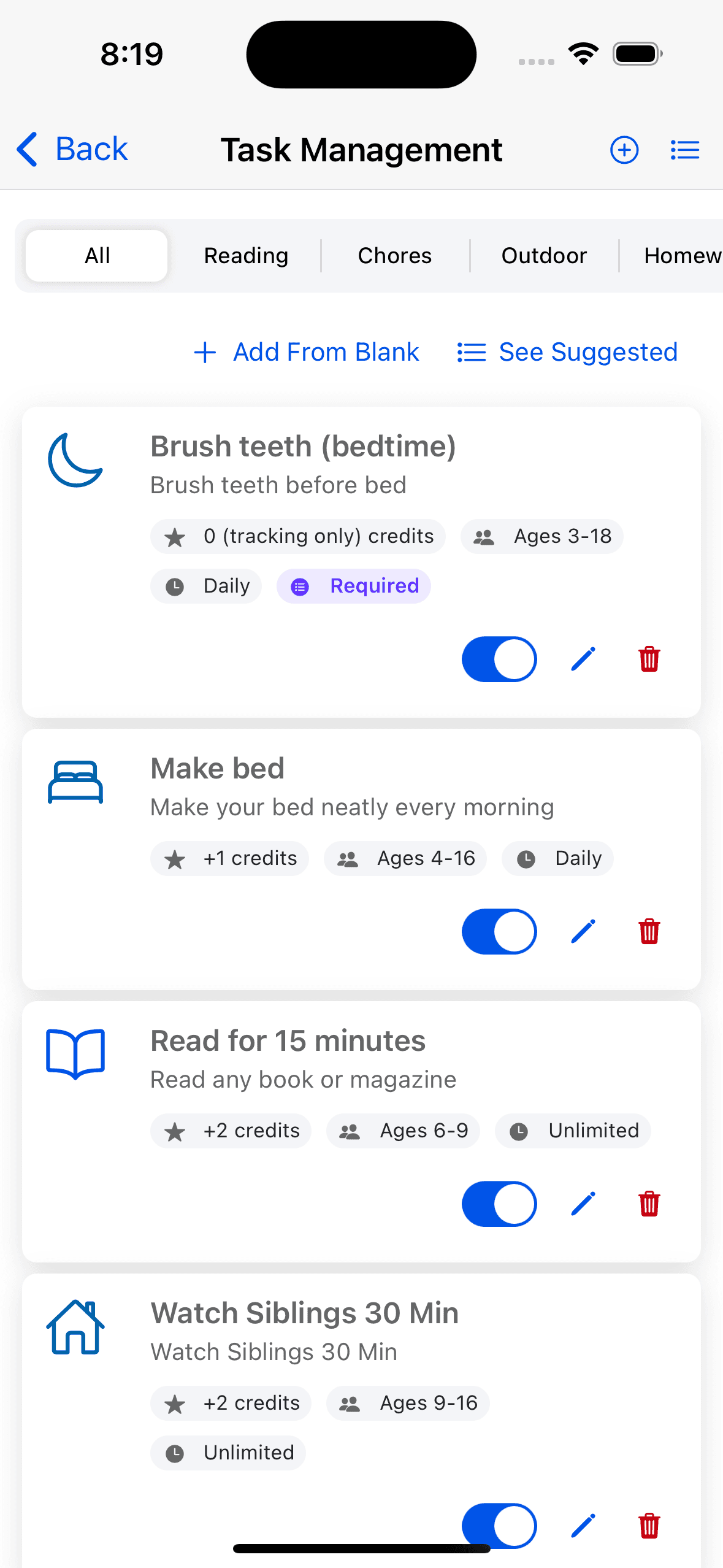
Task: Open the add new task plus icon
Action: click(x=624, y=149)
